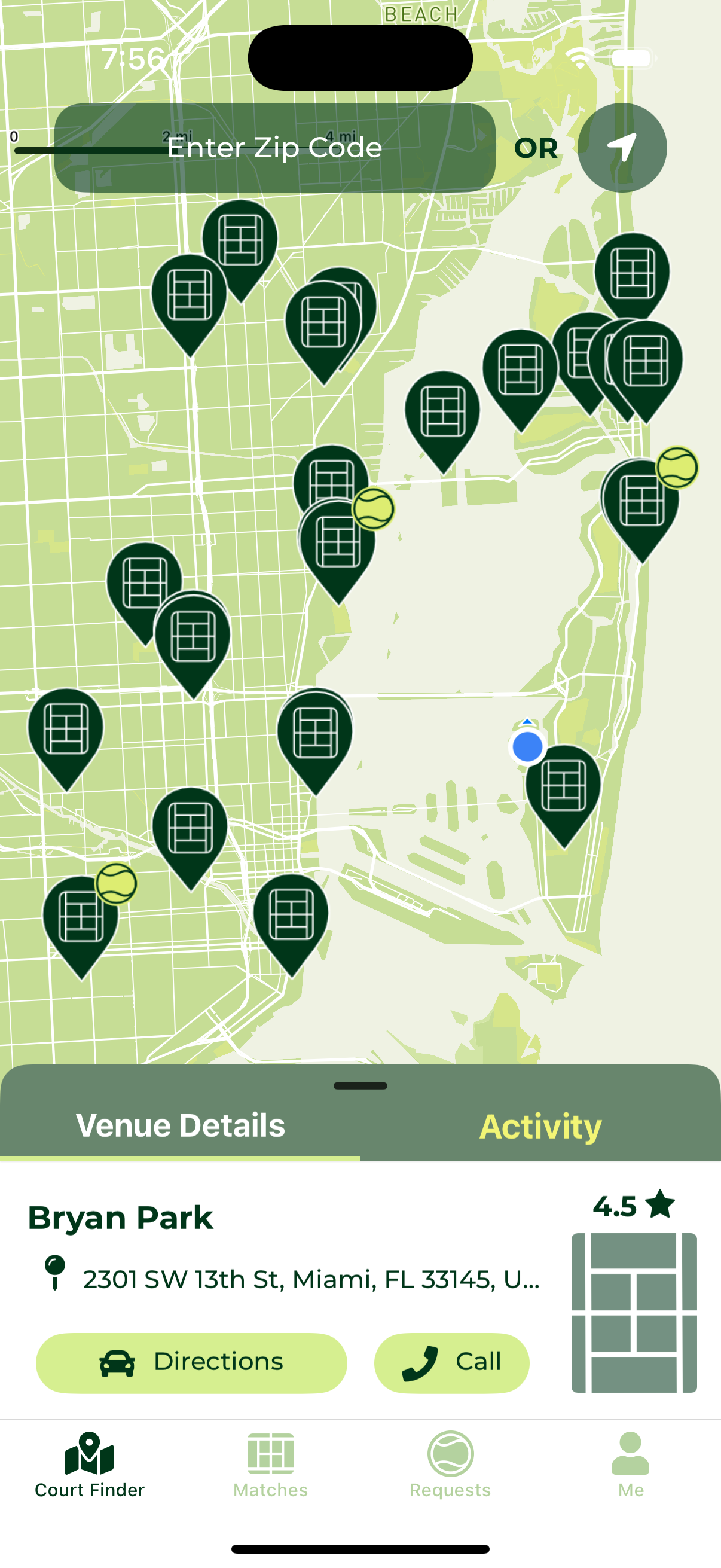Go to the Requests tab
Screen dimensions: 721x1568
450,1463
